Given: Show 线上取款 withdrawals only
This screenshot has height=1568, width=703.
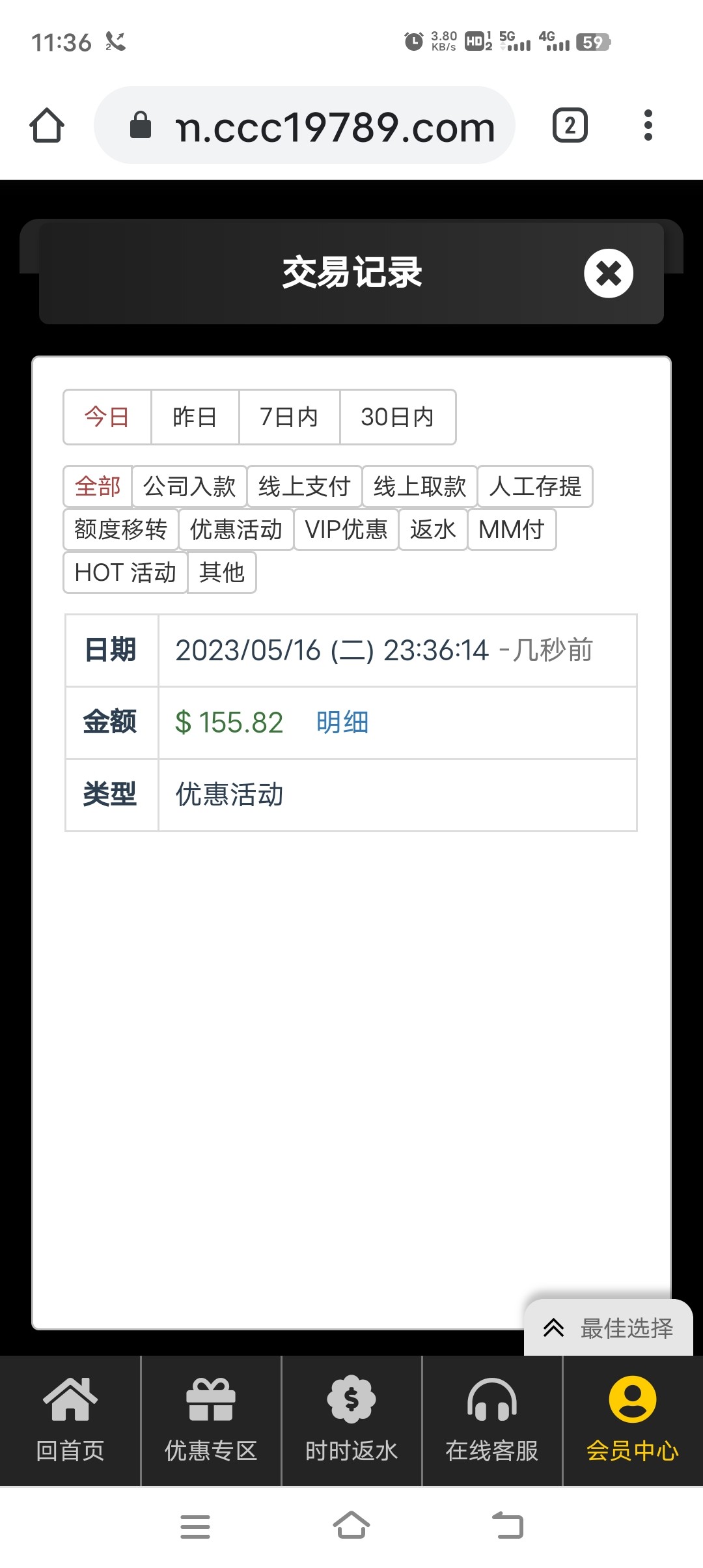Looking at the screenshot, I should click(x=420, y=486).
